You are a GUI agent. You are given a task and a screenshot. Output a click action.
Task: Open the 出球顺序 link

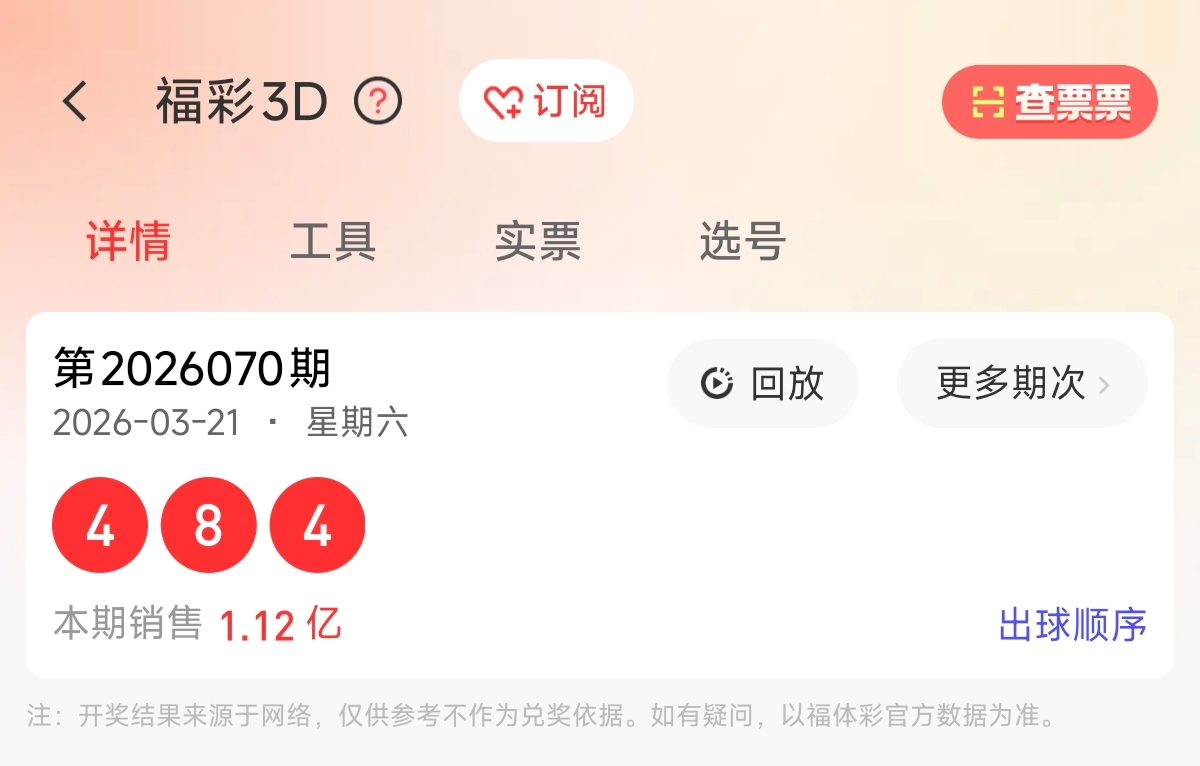[x=1072, y=625]
